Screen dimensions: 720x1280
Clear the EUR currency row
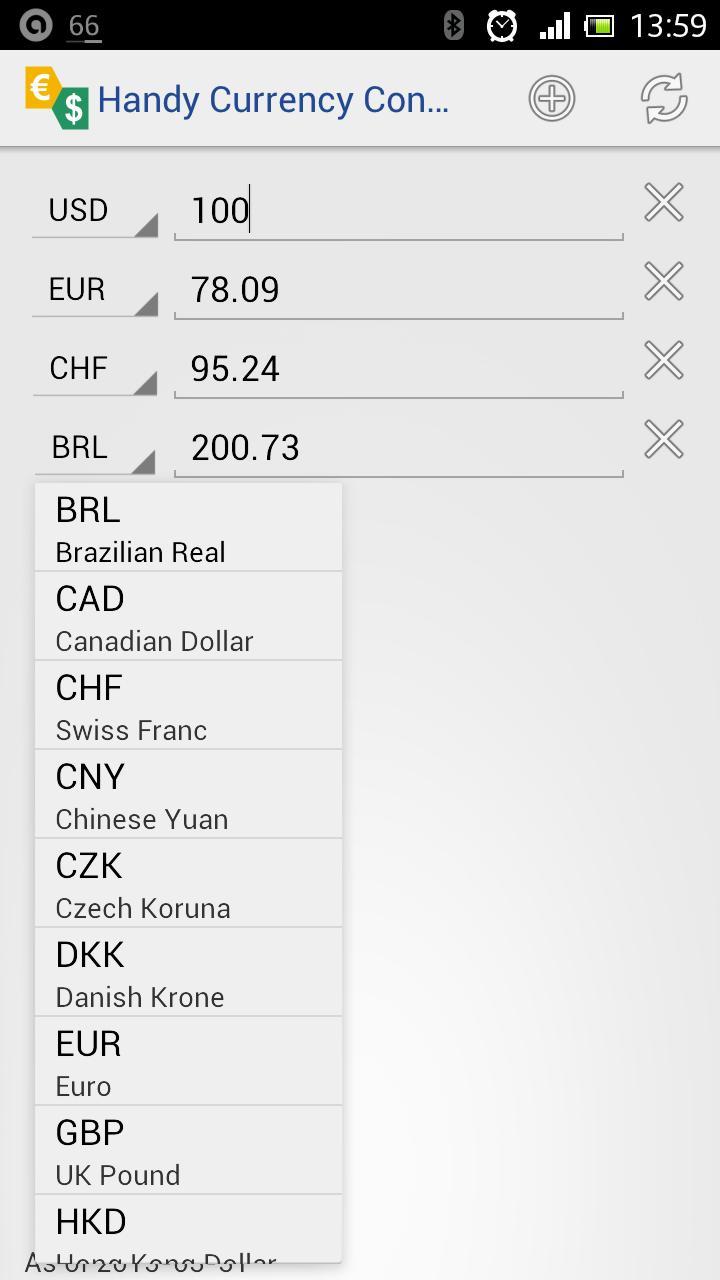click(663, 281)
